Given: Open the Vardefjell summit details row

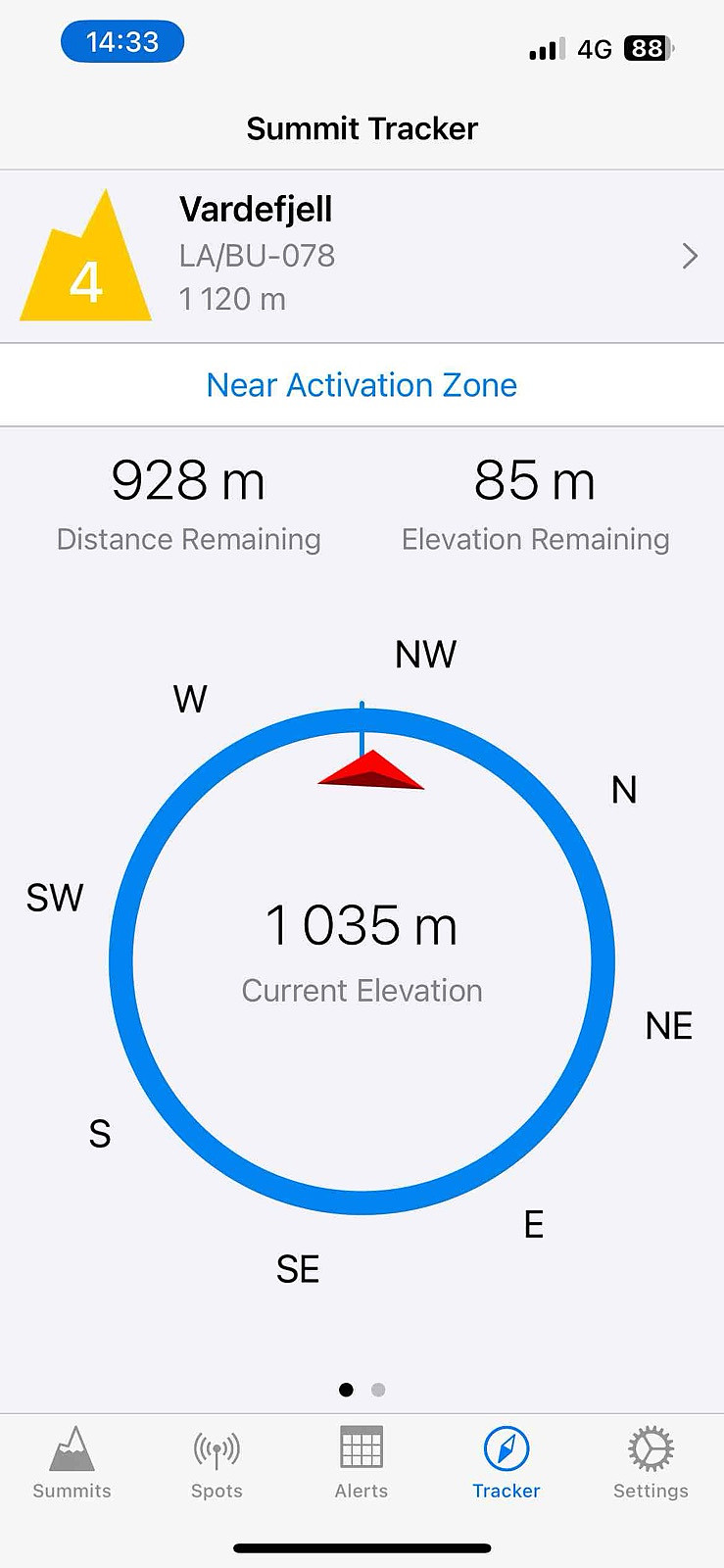Looking at the screenshot, I should click(x=362, y=257).
